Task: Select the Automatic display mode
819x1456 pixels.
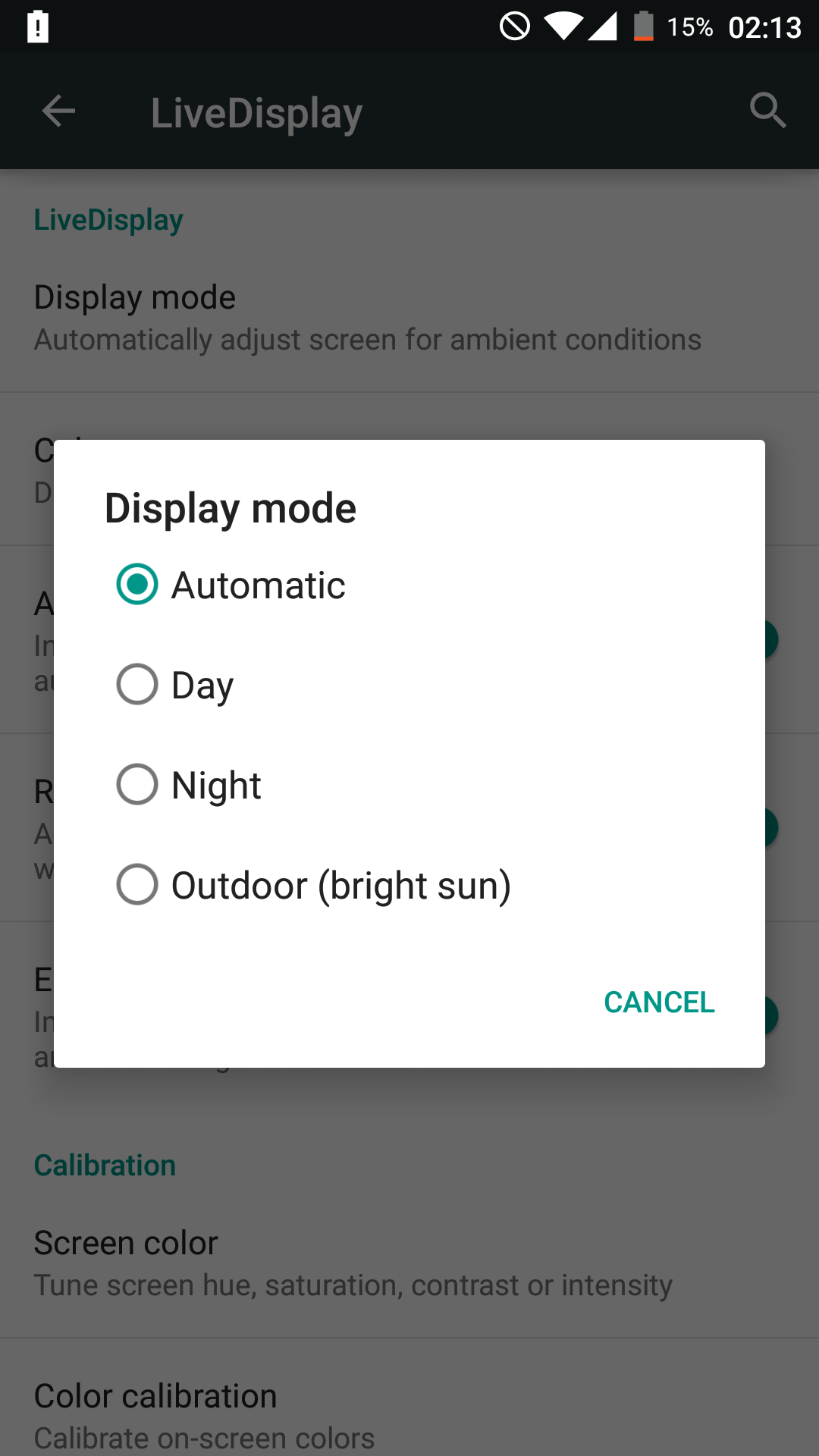Action: [409, 585]
